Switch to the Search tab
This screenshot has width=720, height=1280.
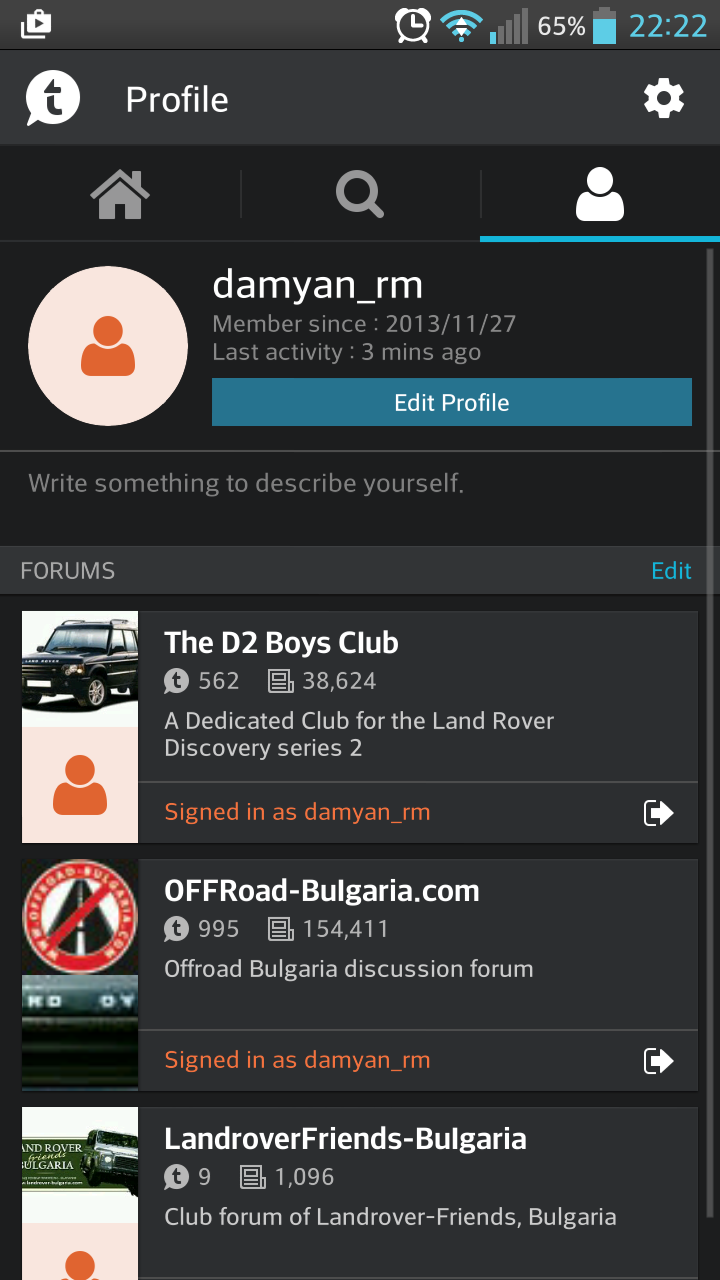tap(360, 194)
